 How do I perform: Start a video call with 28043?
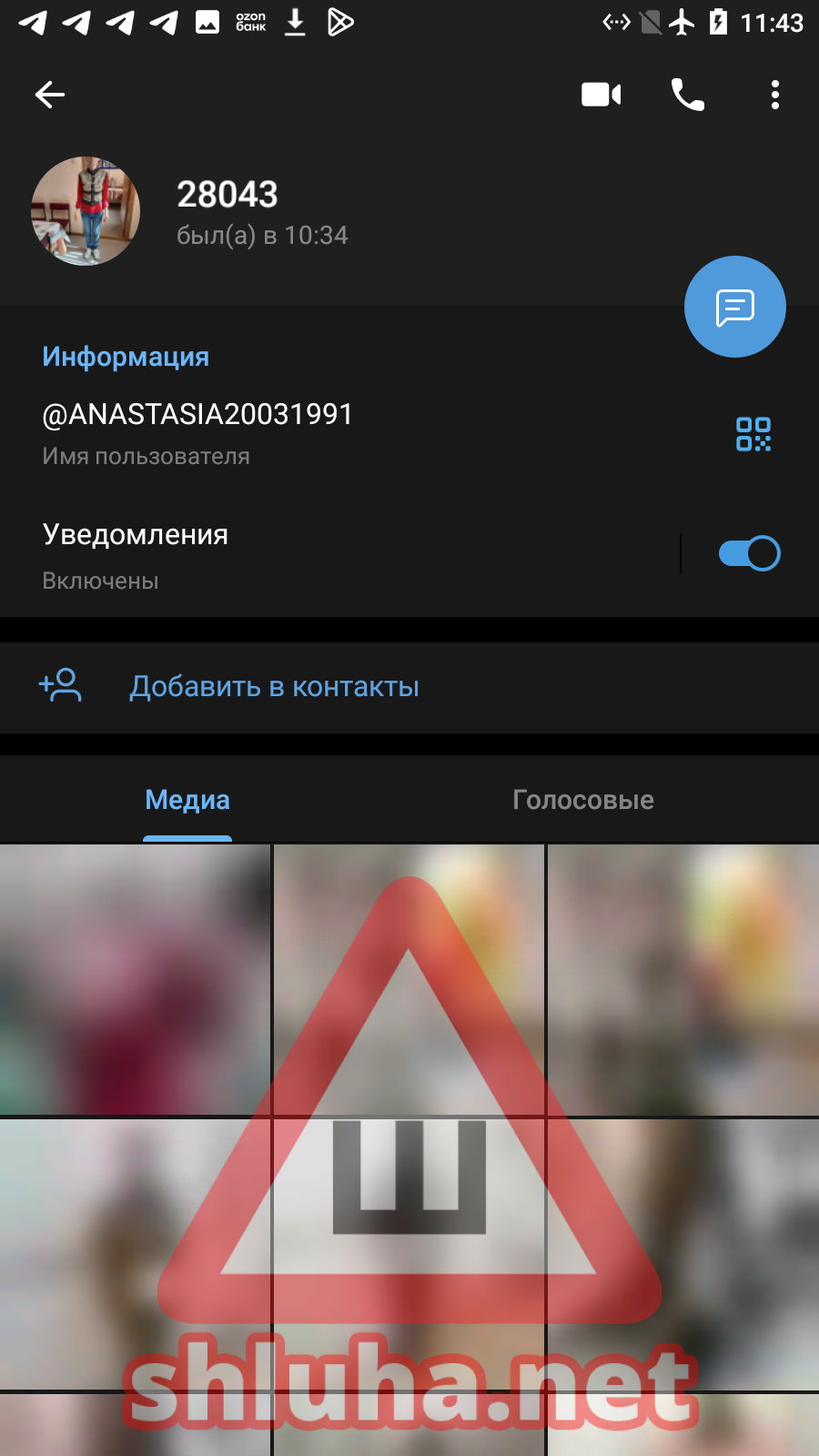tap(601, 95)
